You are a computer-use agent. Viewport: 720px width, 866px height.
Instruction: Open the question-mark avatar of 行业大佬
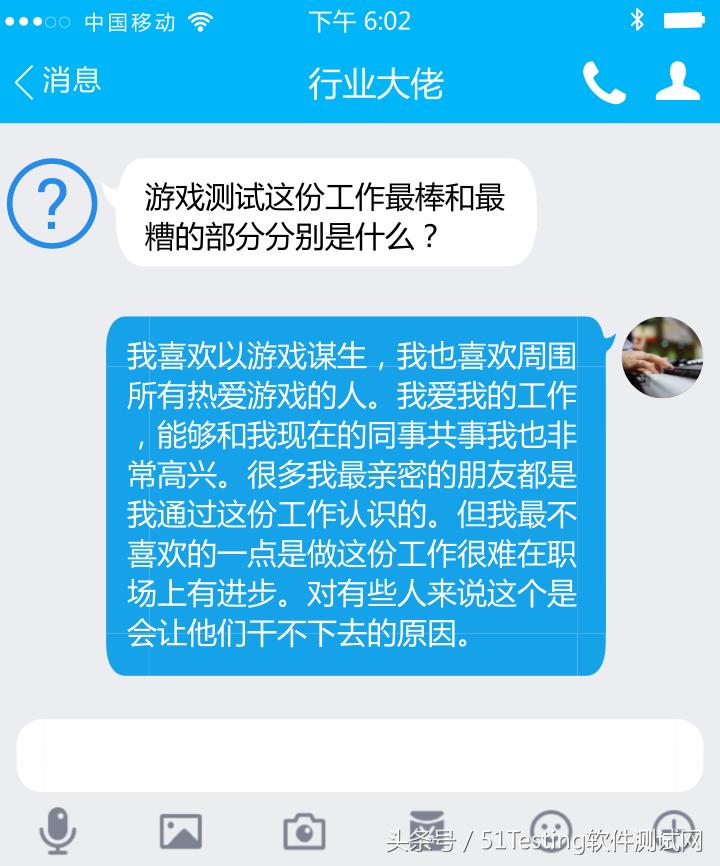(51, 204)
